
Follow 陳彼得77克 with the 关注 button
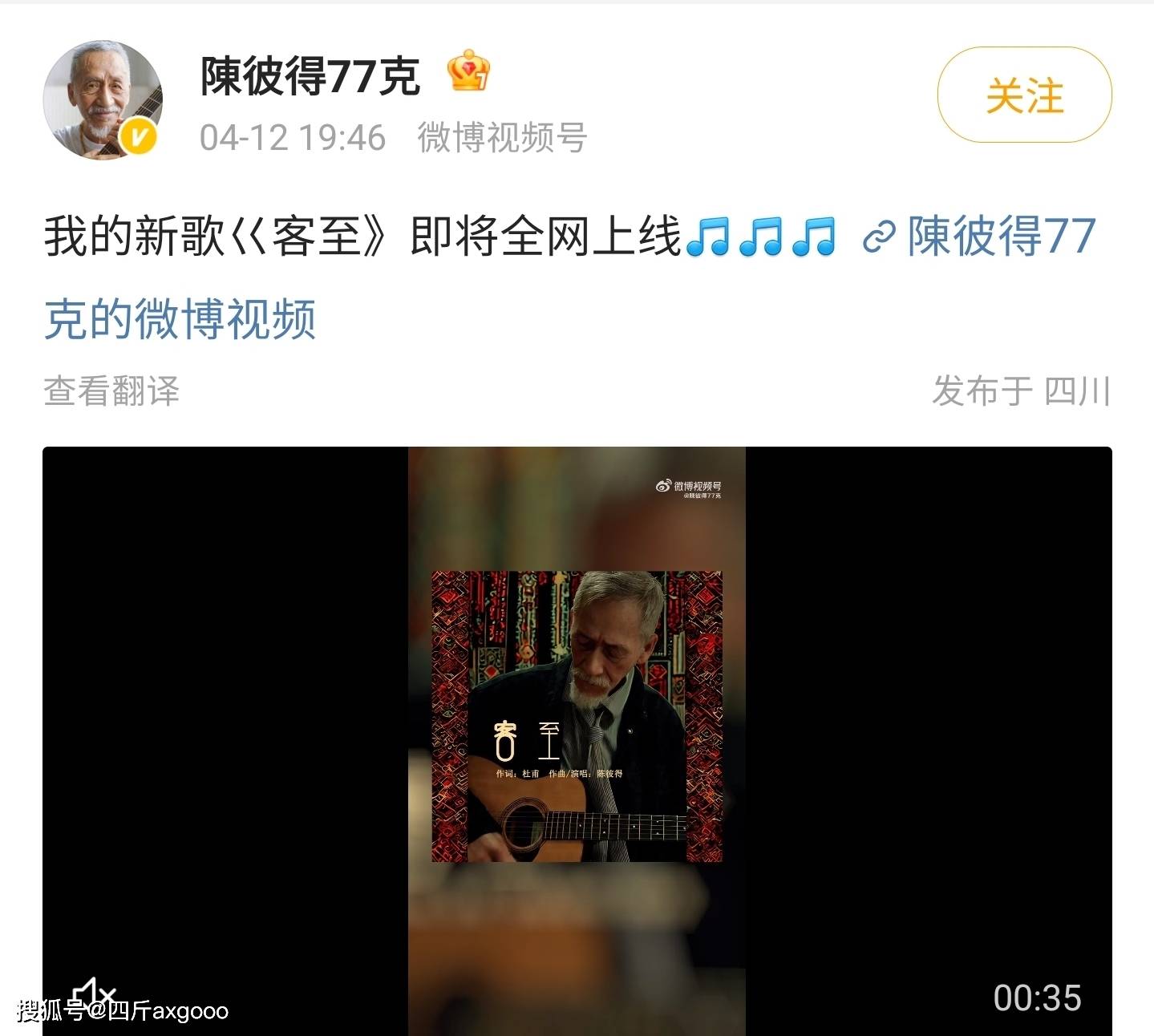click(x=1024, y=95)
